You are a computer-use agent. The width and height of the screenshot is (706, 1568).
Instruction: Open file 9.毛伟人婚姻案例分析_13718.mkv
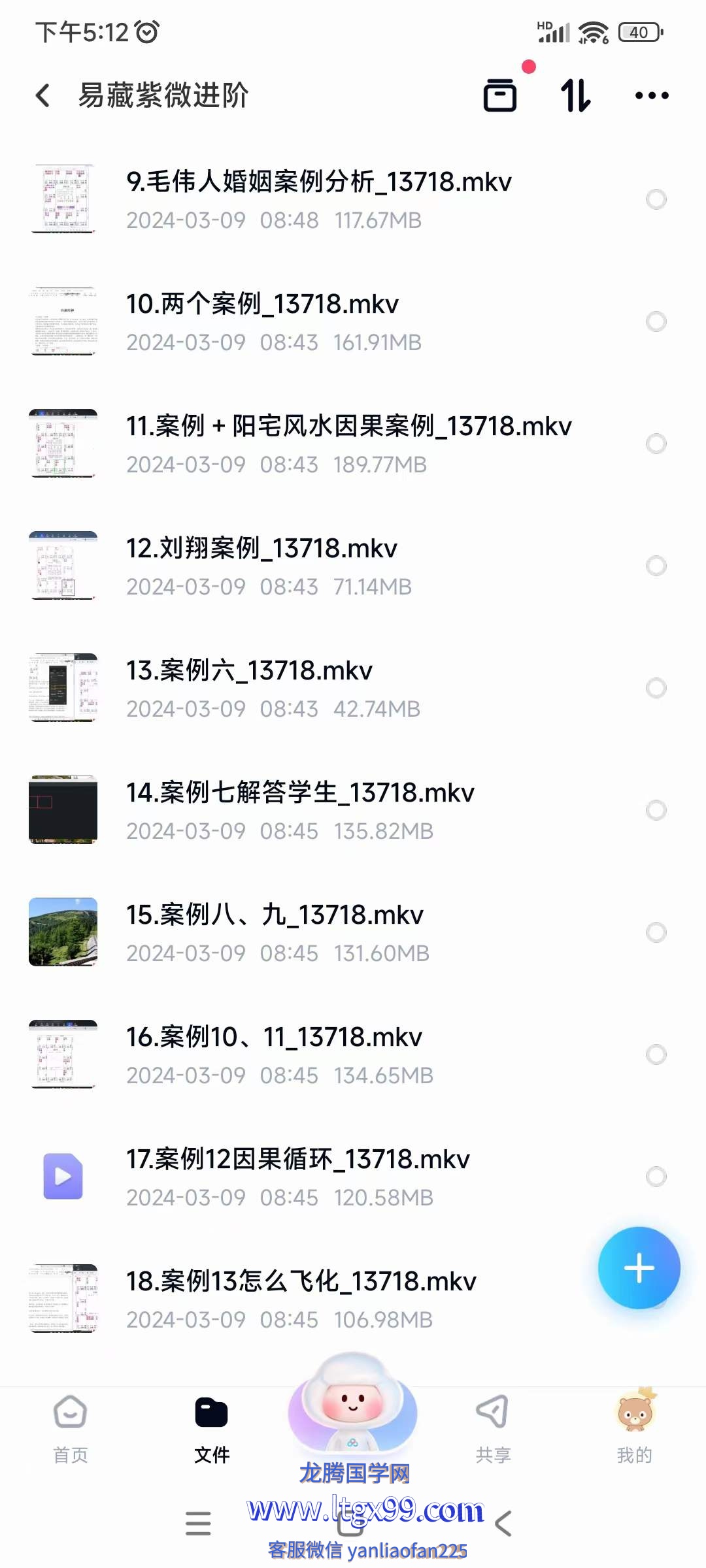pyautogui.click(x=318, y=199)
